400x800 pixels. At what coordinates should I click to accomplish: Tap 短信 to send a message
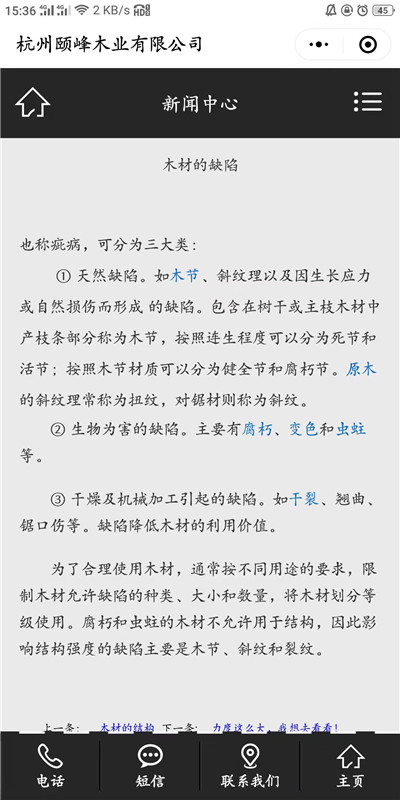(x=150, y=765)
